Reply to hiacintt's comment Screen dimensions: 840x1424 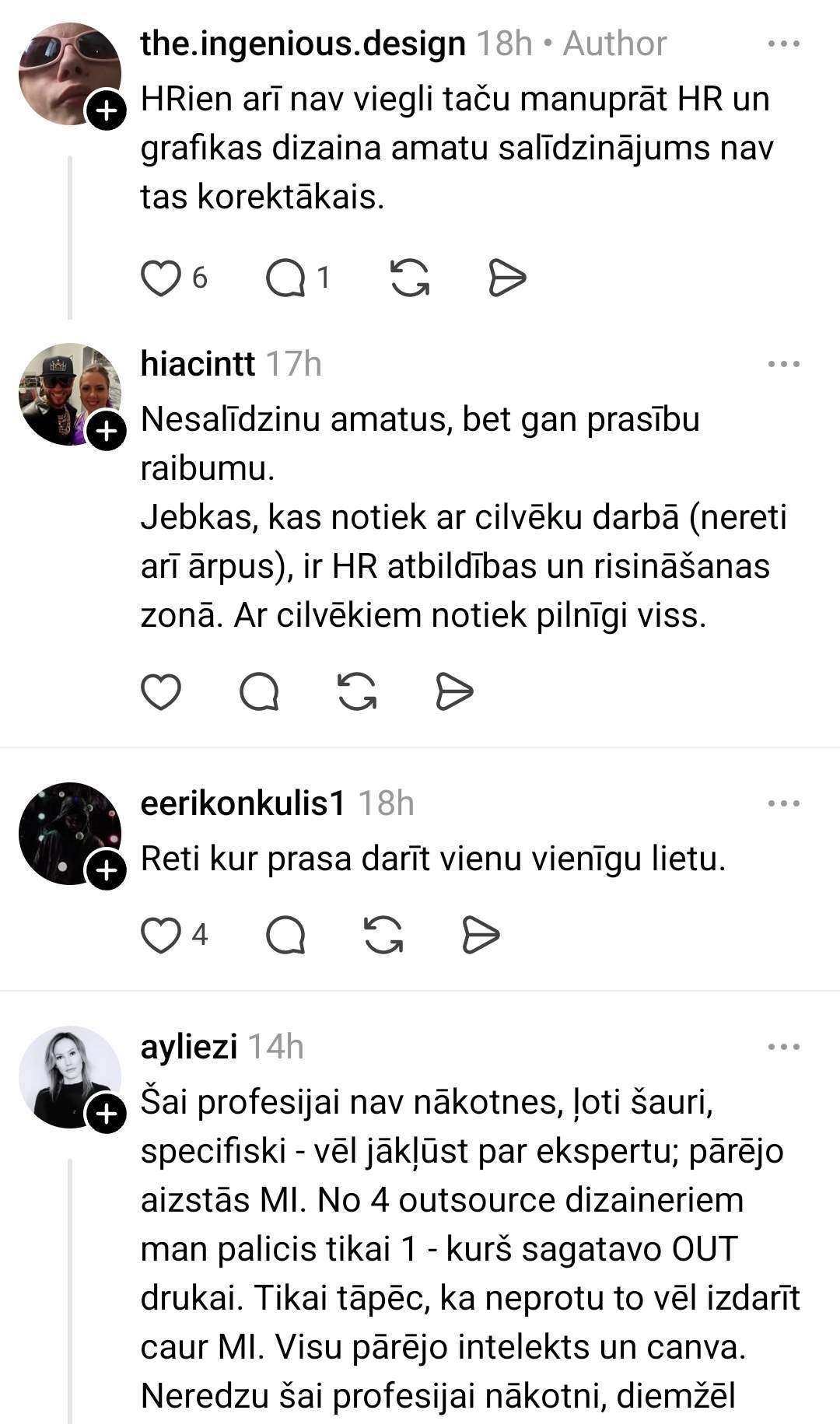[259, 691]
